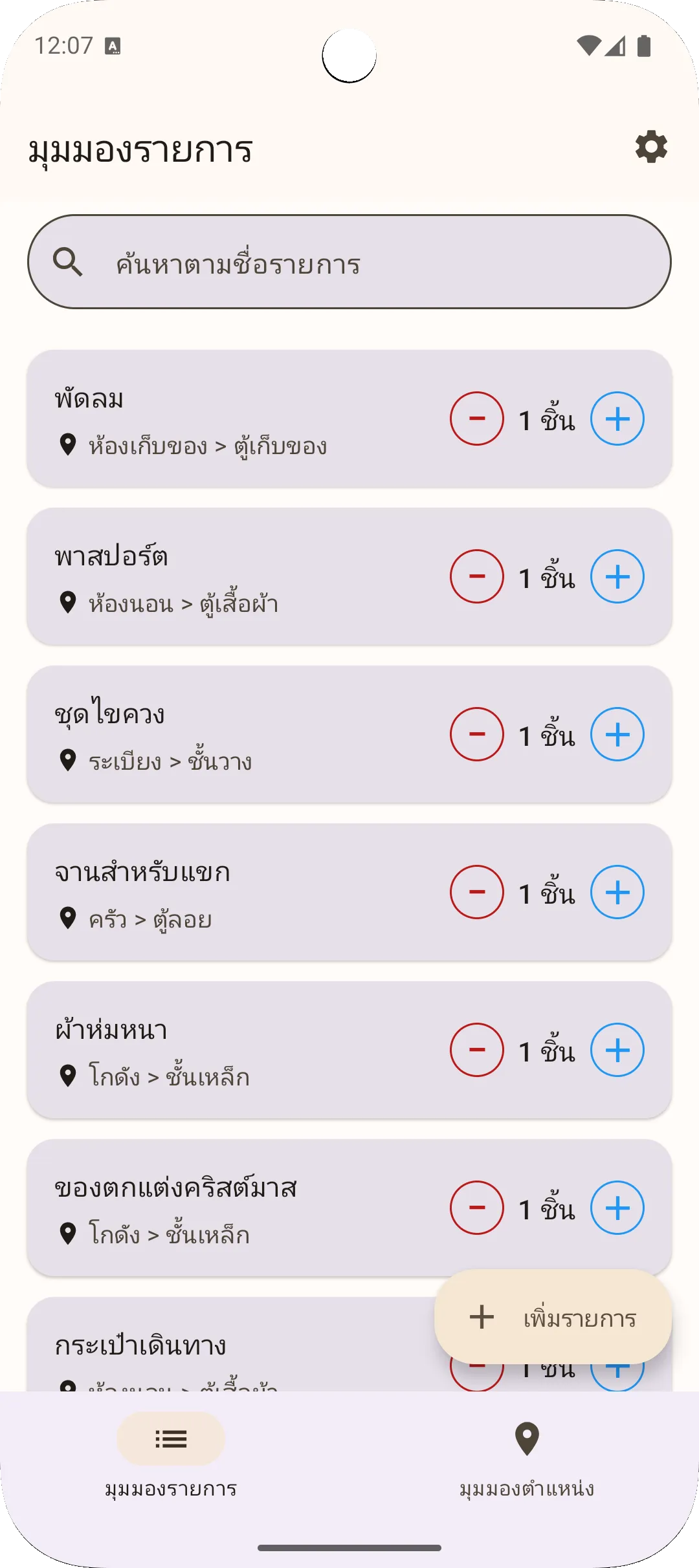
Task: Click the location pin icon on พาสปอร์ต card
Action: pyautogui.click(x=69, y=604)
